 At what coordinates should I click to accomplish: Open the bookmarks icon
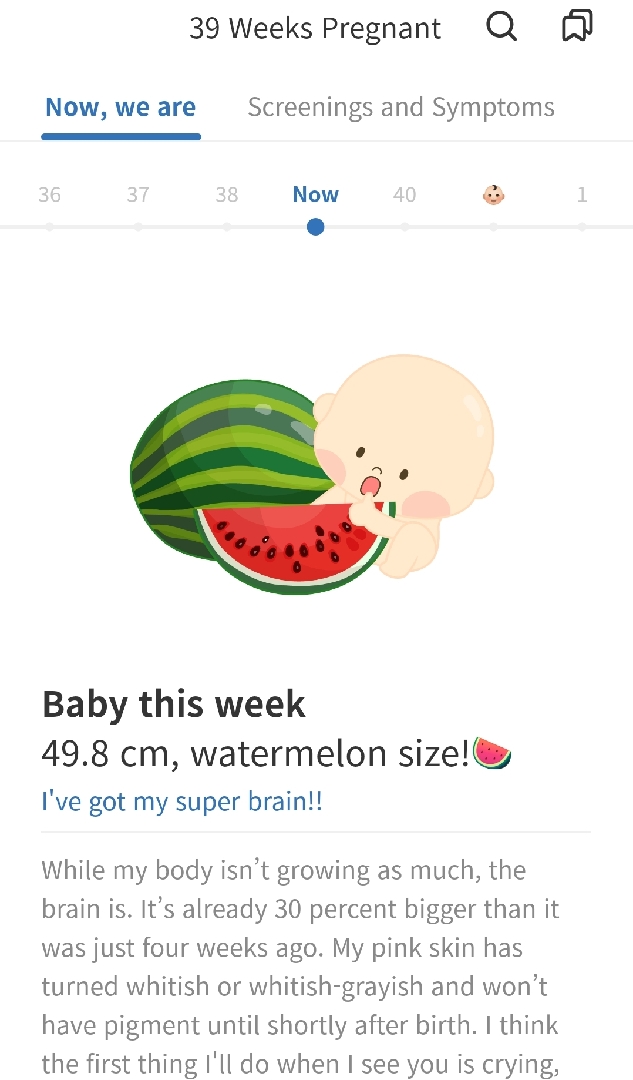[577, 27]
